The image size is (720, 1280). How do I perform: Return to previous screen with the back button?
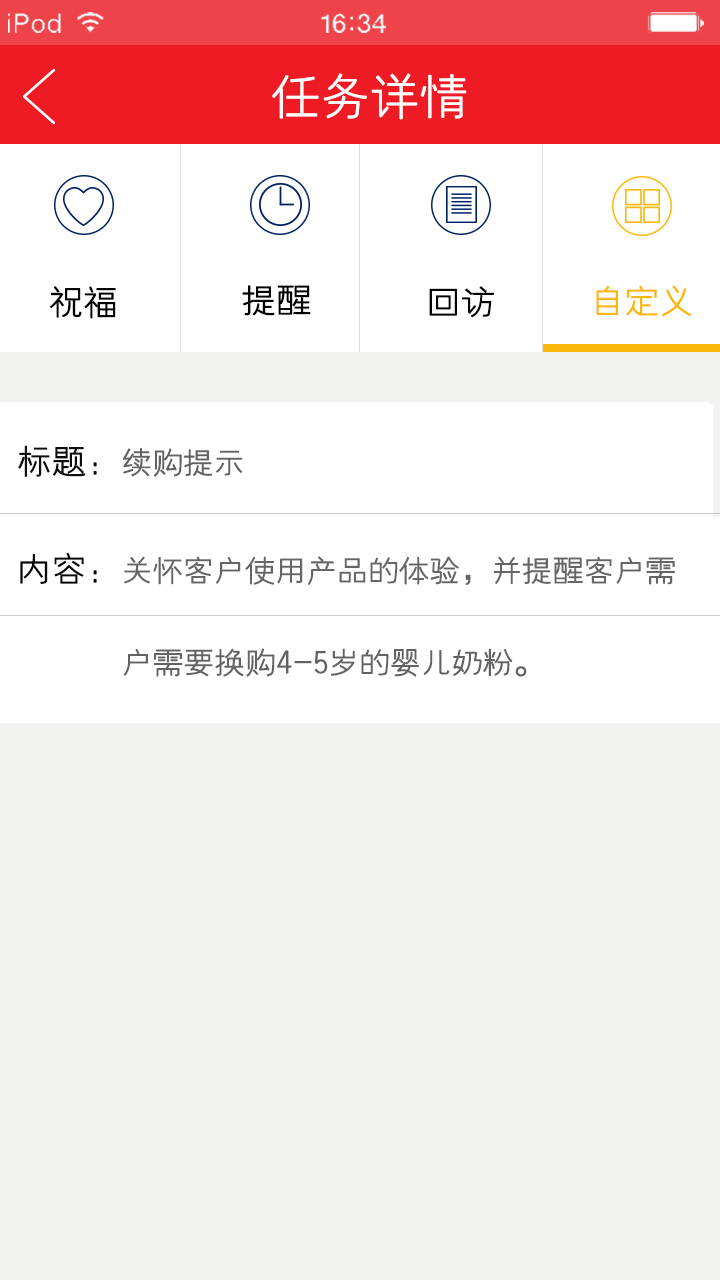(x=38, y=95)
